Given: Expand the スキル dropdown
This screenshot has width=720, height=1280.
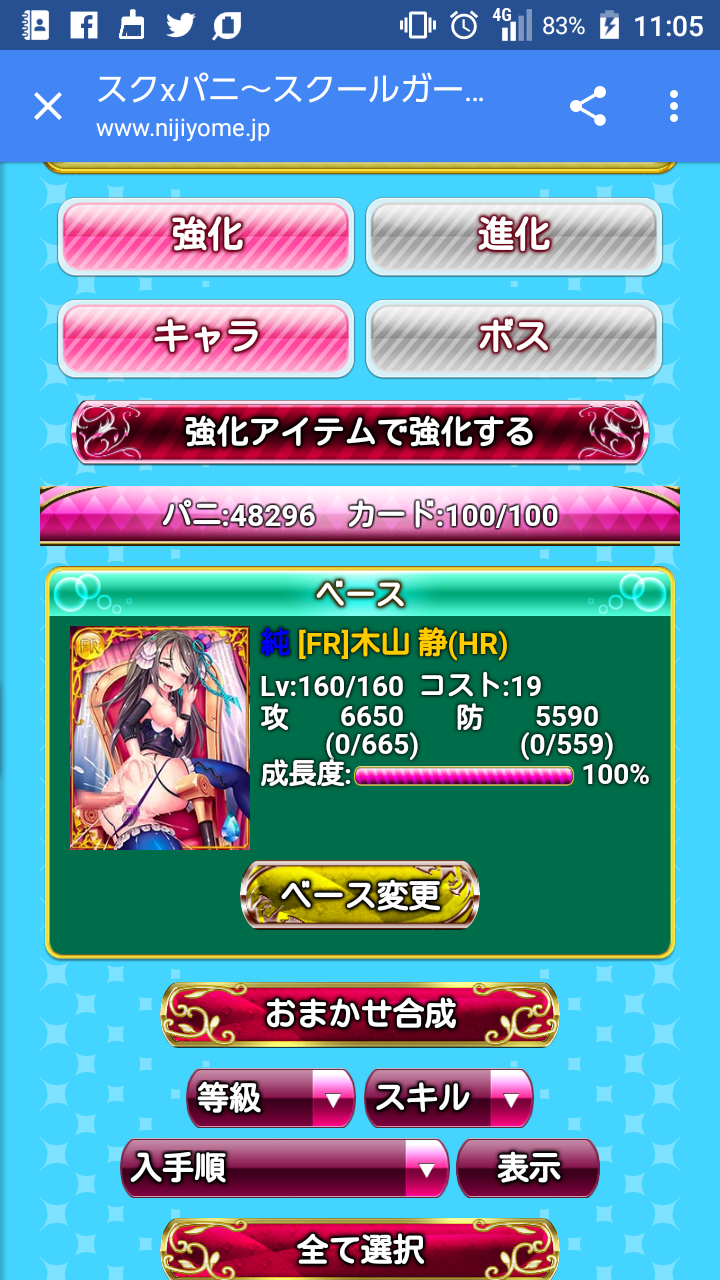Looking at the screenshot, I should click(448, 1098).
